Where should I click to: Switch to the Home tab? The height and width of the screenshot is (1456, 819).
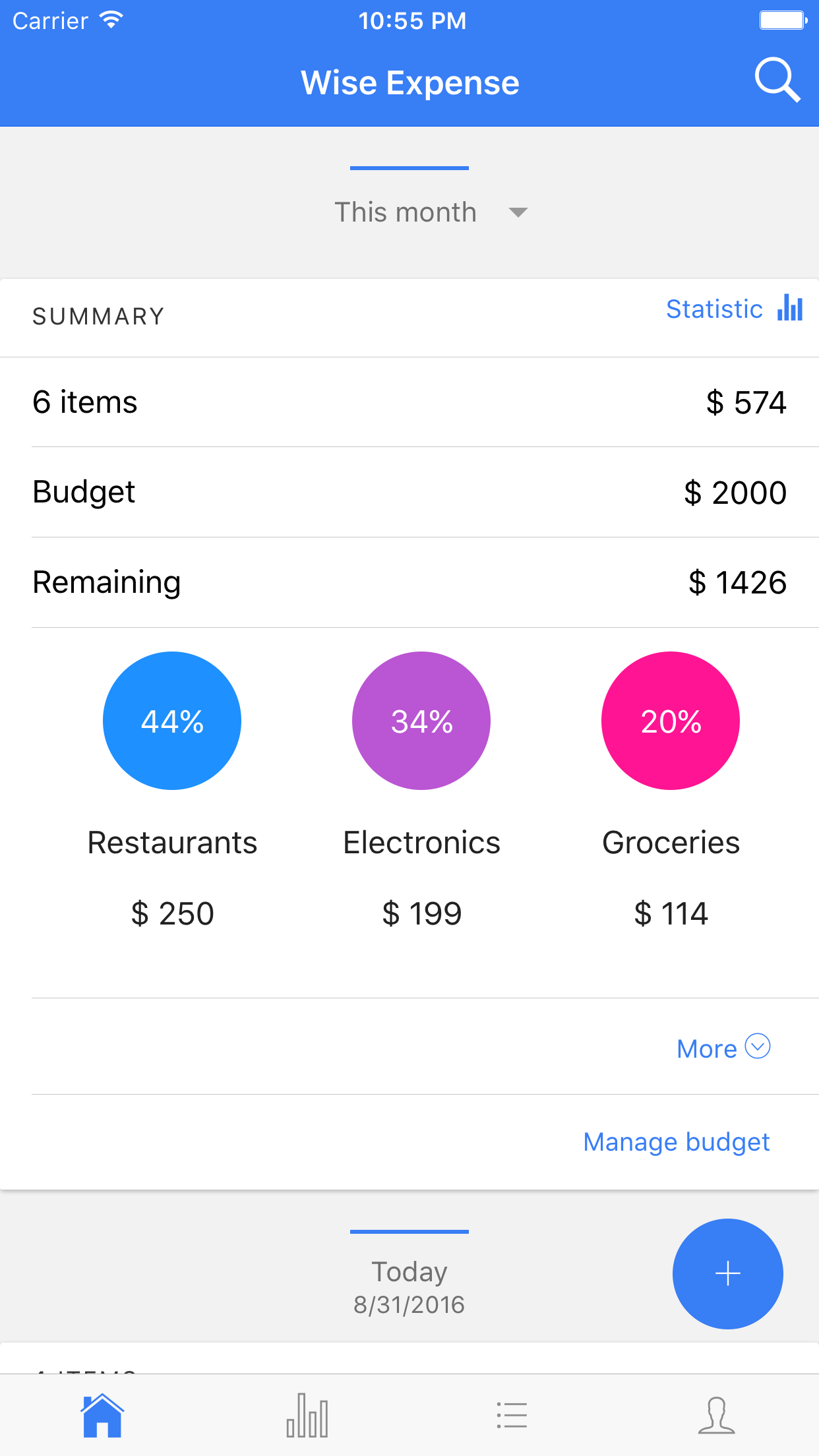102,1415
